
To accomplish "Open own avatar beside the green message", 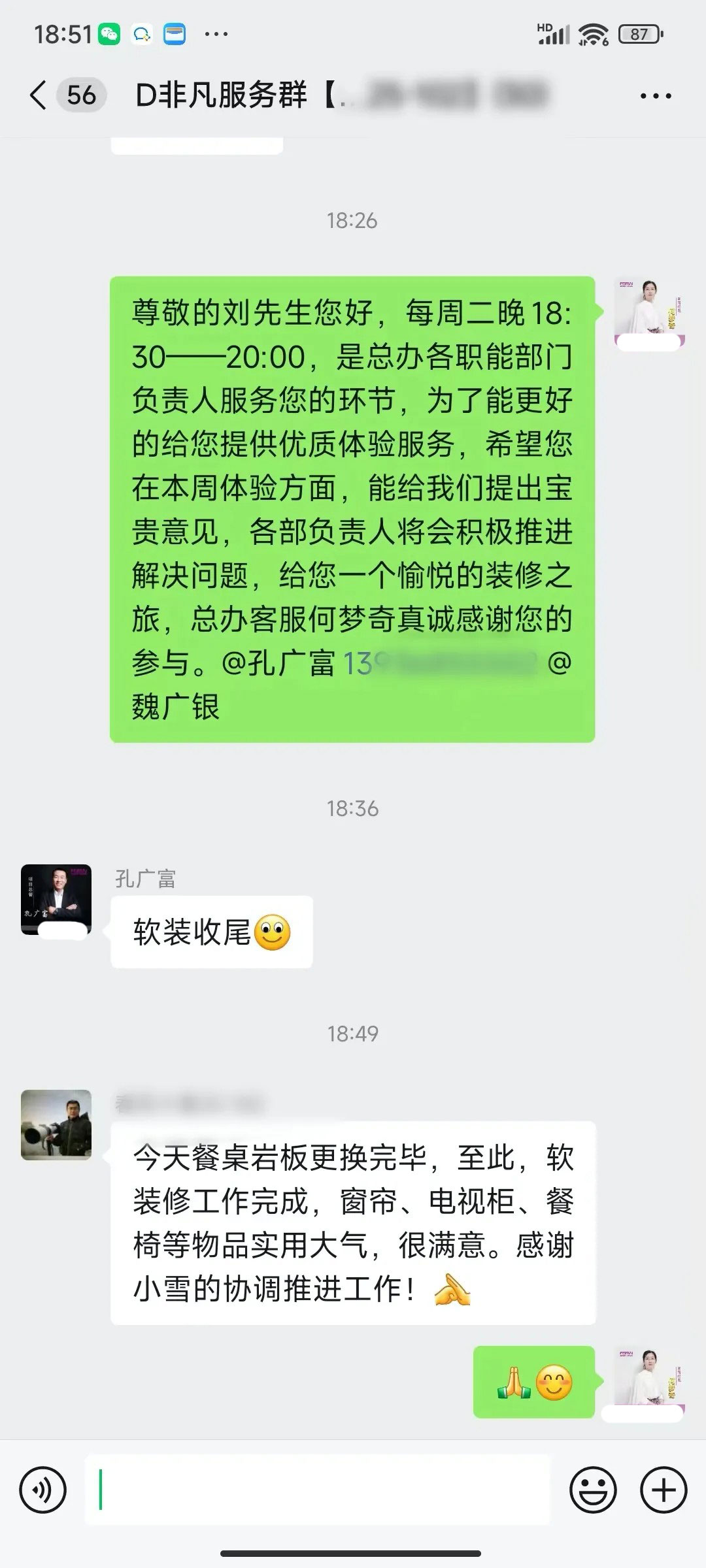I will (649, 312).
